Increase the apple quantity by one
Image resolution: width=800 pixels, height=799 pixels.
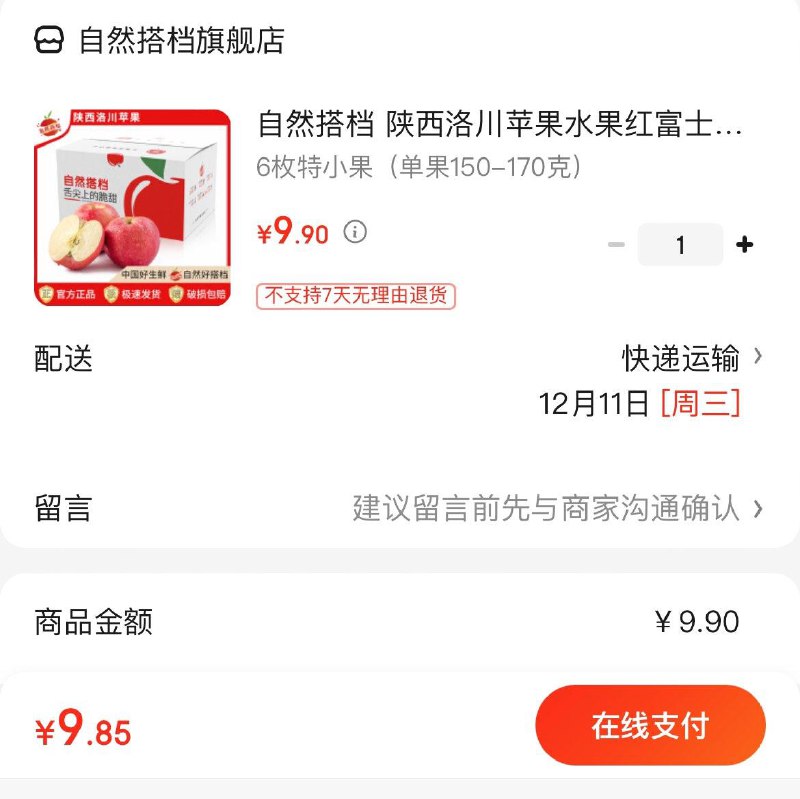click(744, 245)
